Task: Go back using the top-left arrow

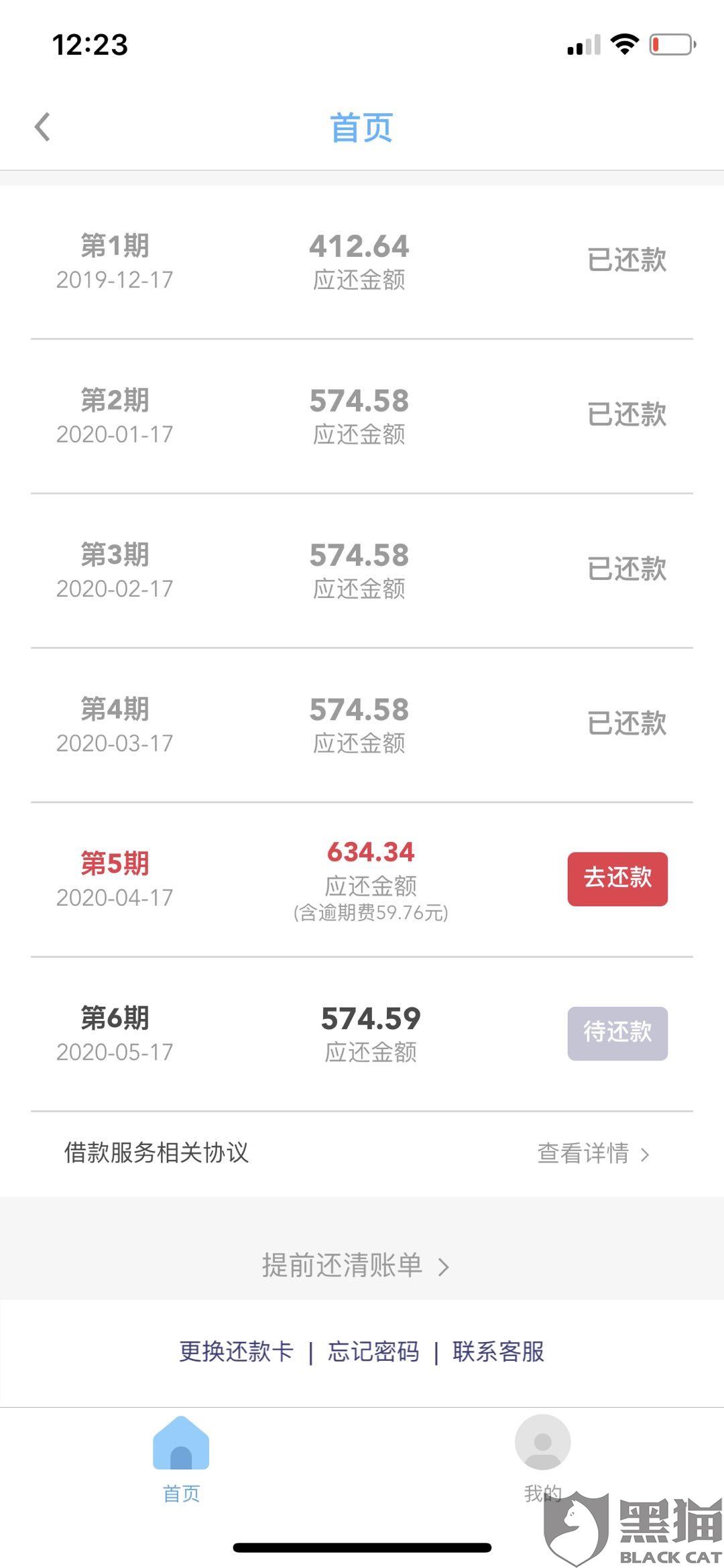Action: pyautogui.click(x=43, y=127)
